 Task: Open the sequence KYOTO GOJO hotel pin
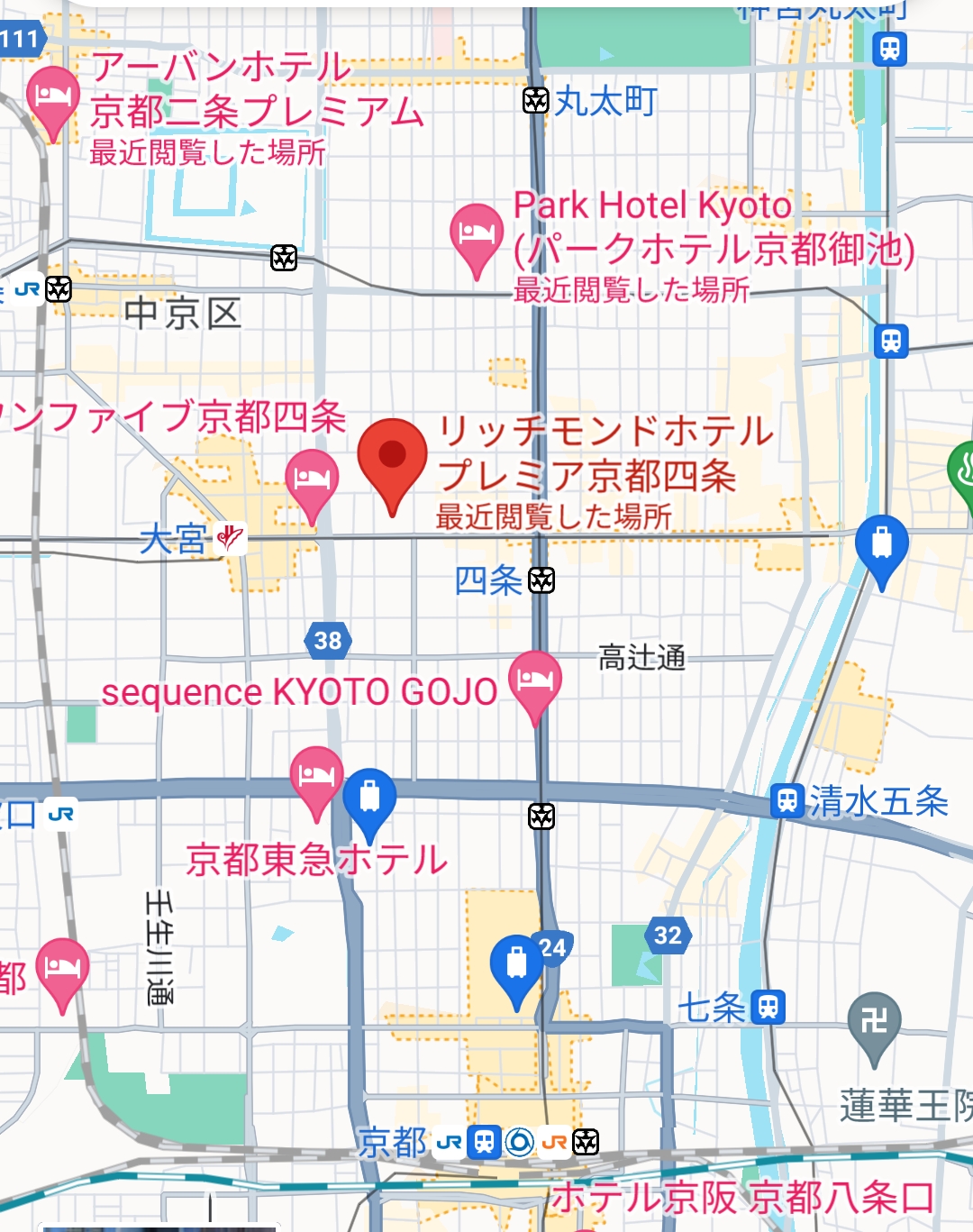click(x=534, y=680)
